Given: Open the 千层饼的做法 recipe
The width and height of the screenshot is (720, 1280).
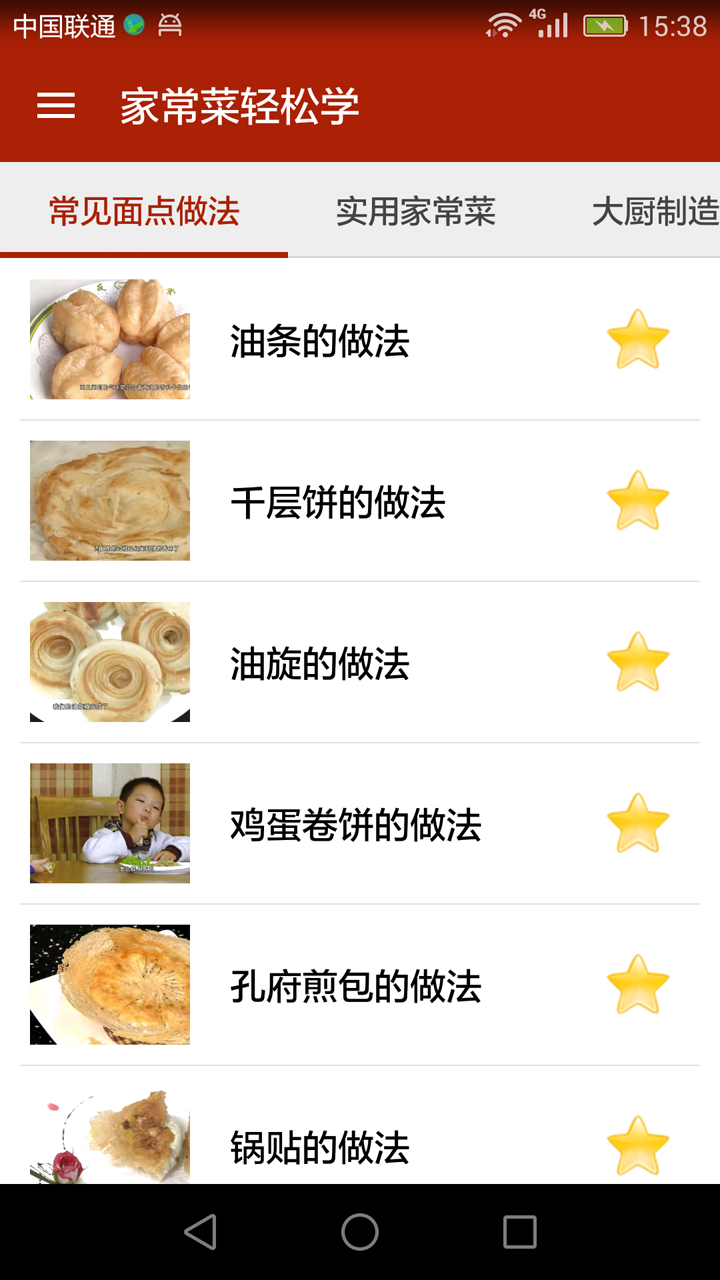Looking at the screenshot, I should (338, 503).
